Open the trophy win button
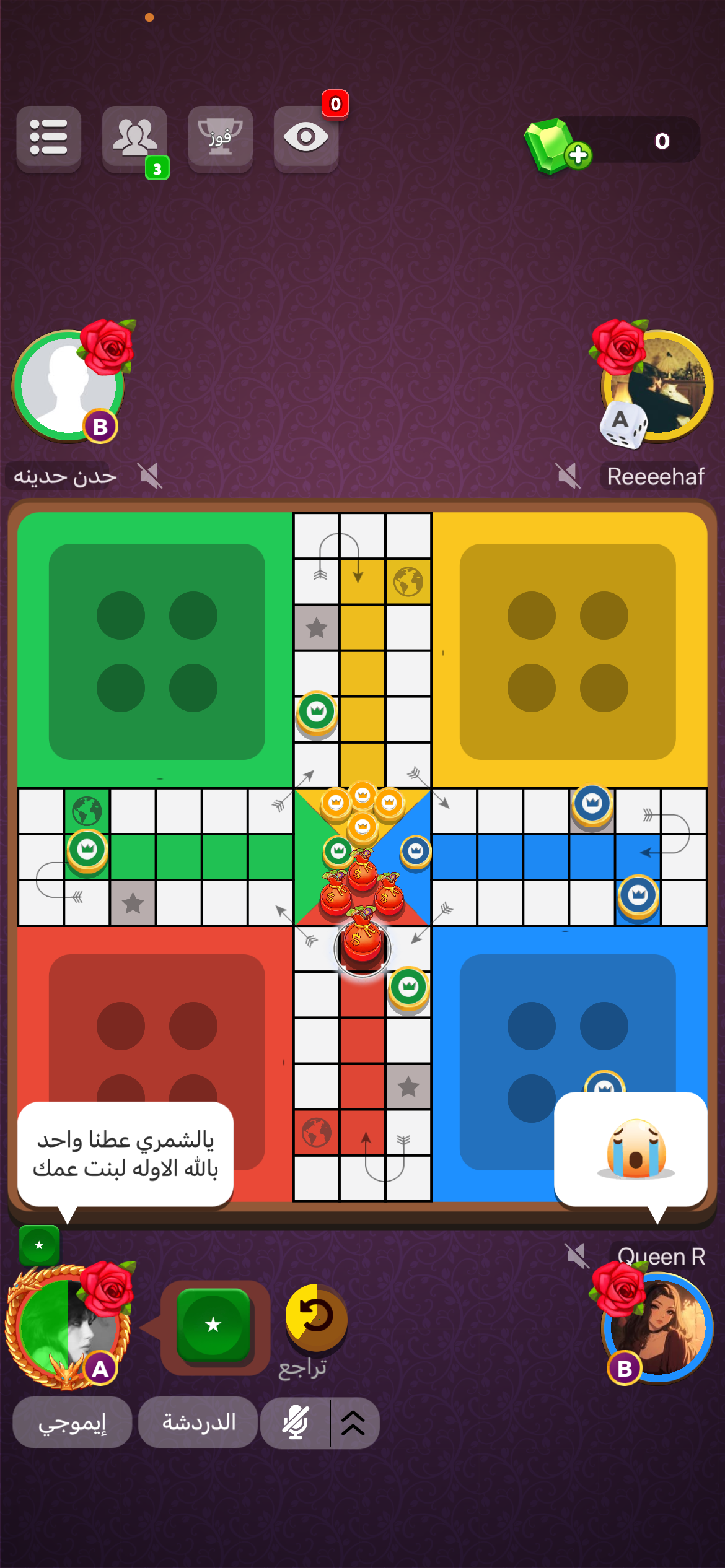725x1568 pixels. click(220, 137)
